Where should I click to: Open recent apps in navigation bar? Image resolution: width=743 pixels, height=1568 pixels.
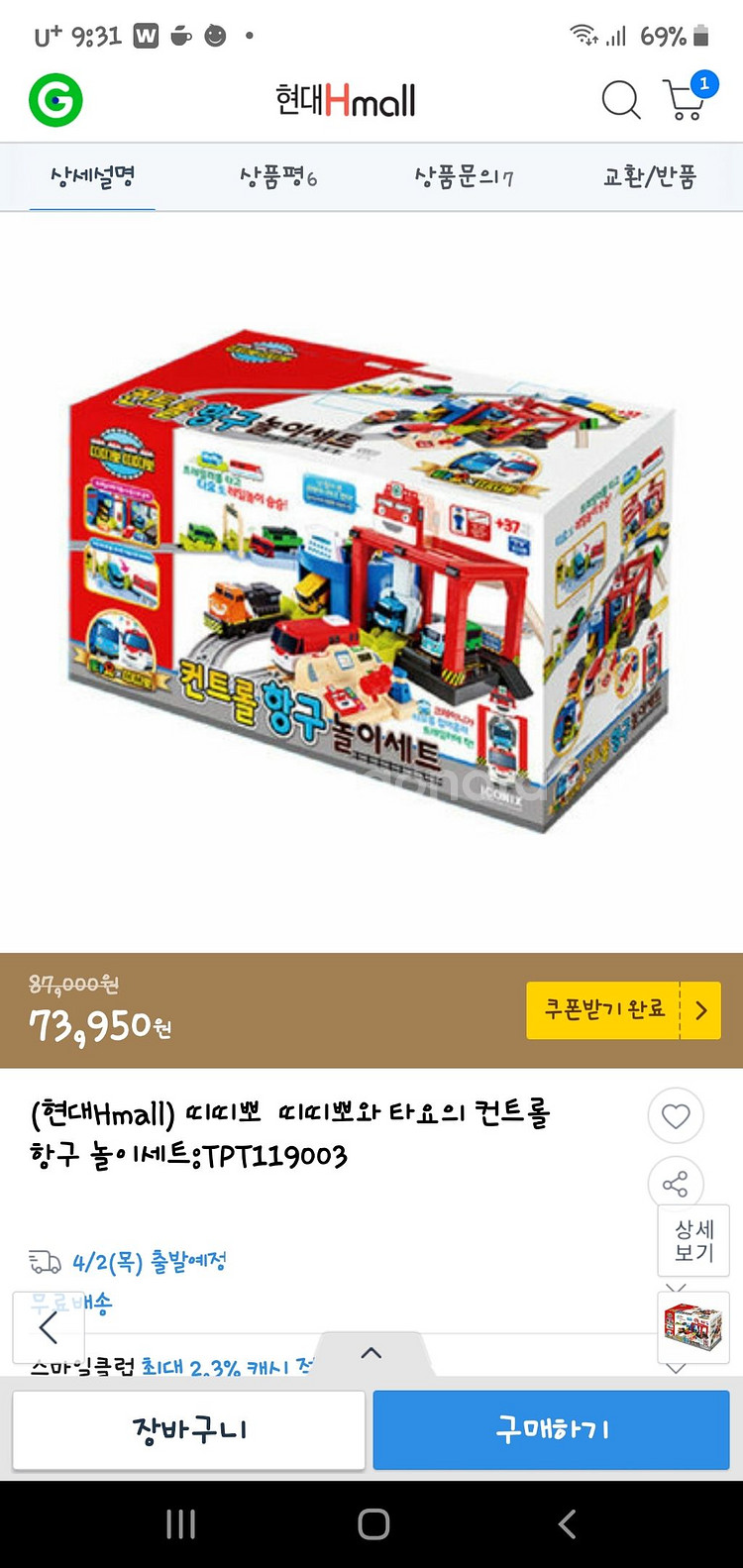point(181,1524)
